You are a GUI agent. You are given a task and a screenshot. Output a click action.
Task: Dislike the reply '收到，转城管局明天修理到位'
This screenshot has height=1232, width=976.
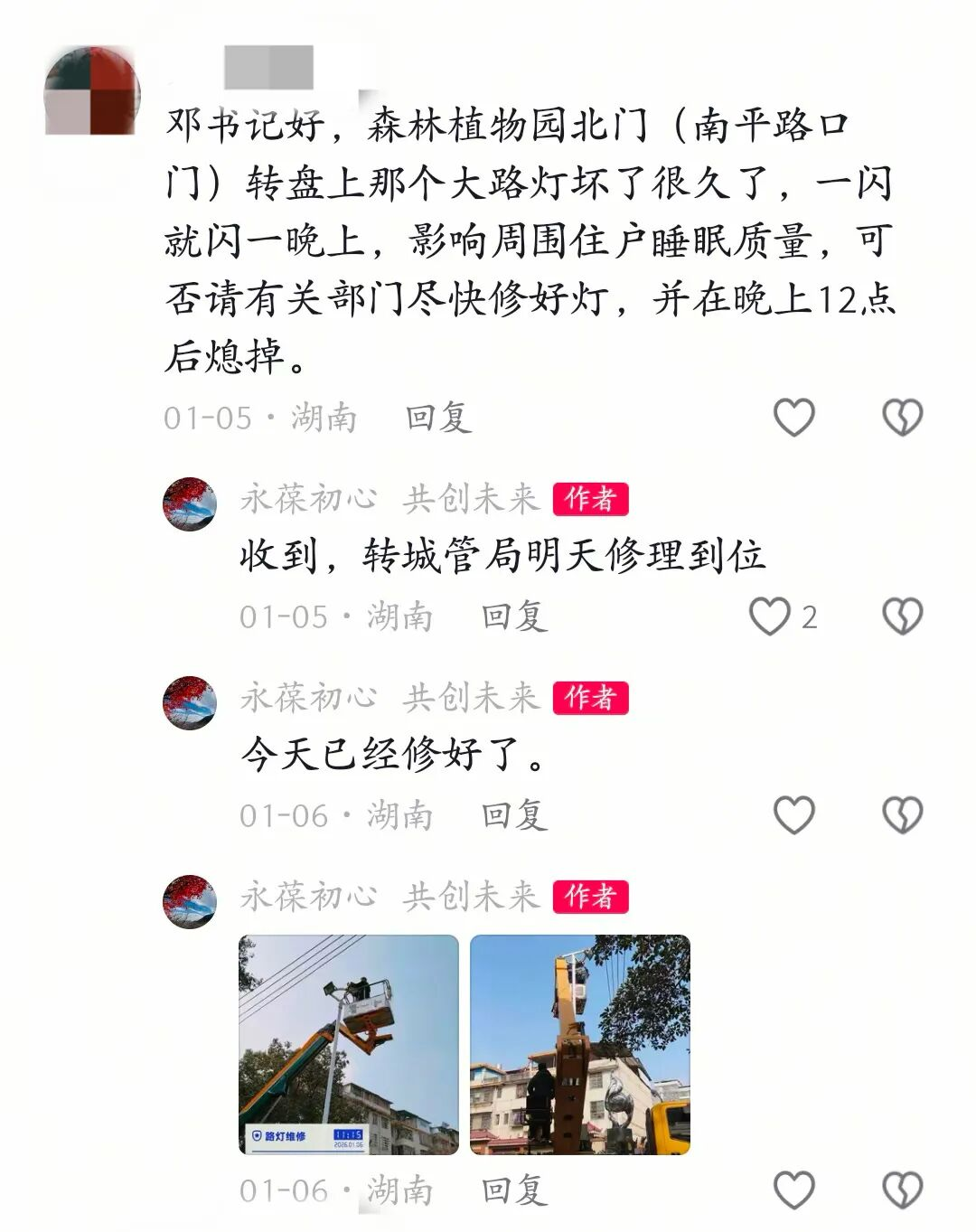(x=902, y=616)
